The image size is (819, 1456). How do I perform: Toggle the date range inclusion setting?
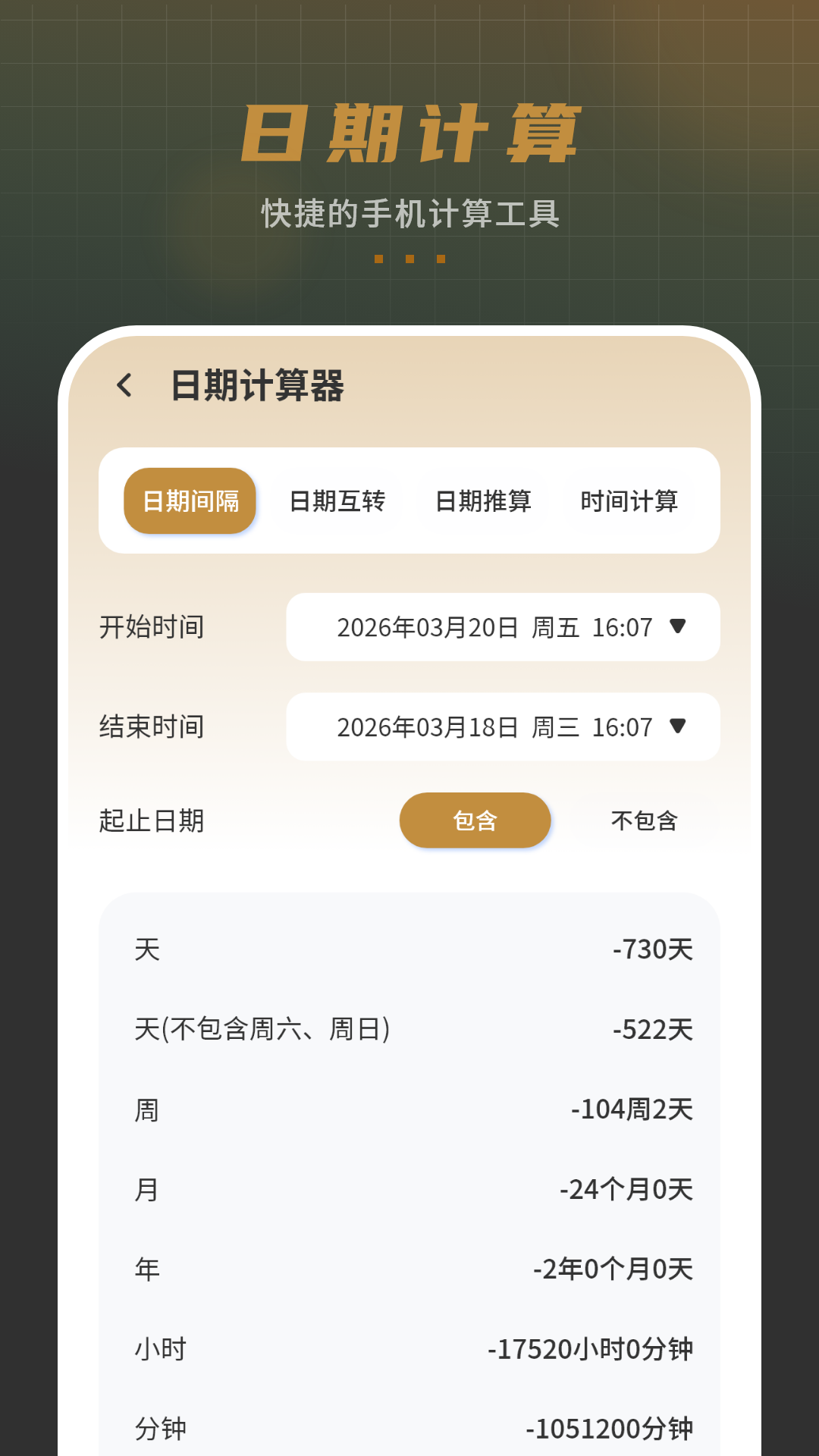[475, 820]
